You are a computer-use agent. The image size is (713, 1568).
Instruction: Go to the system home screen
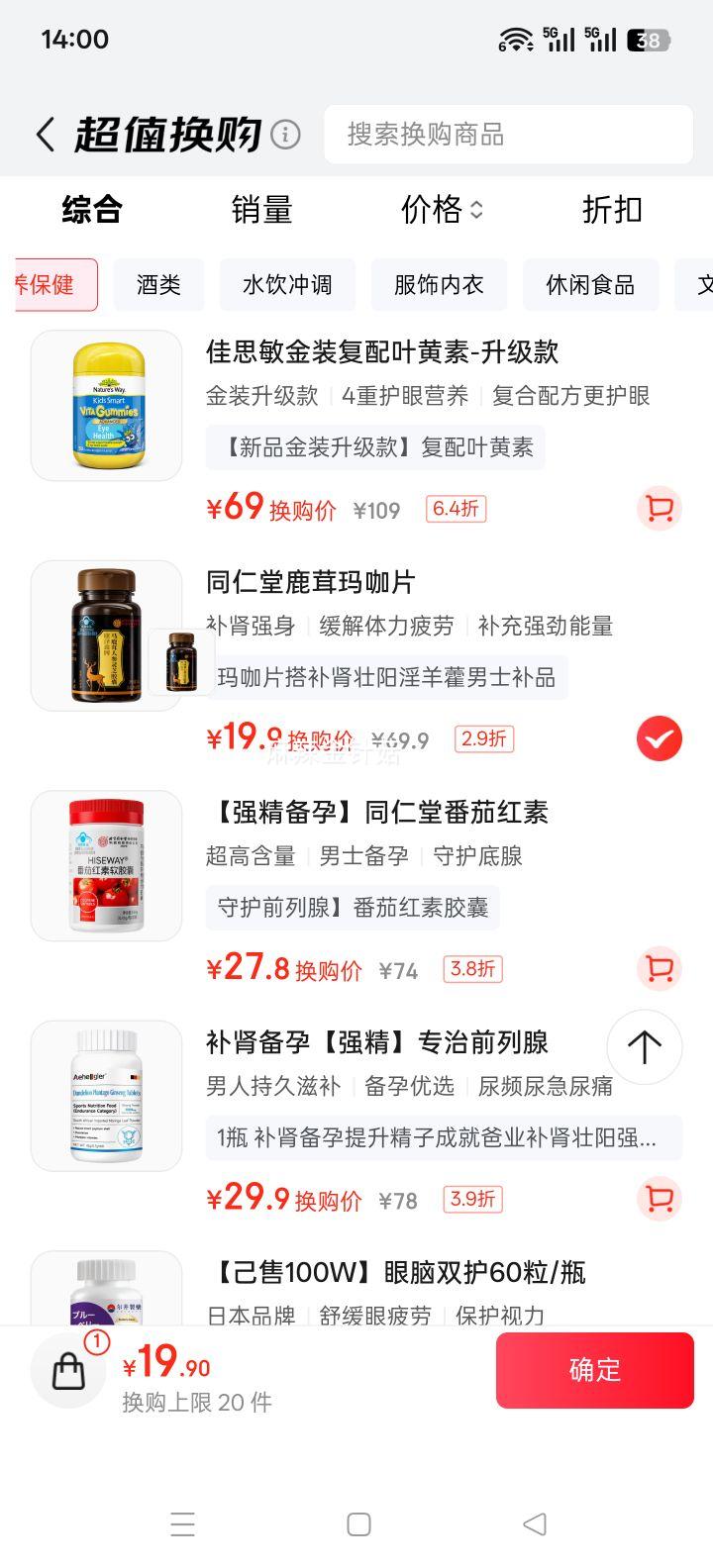coord(358,1524)
